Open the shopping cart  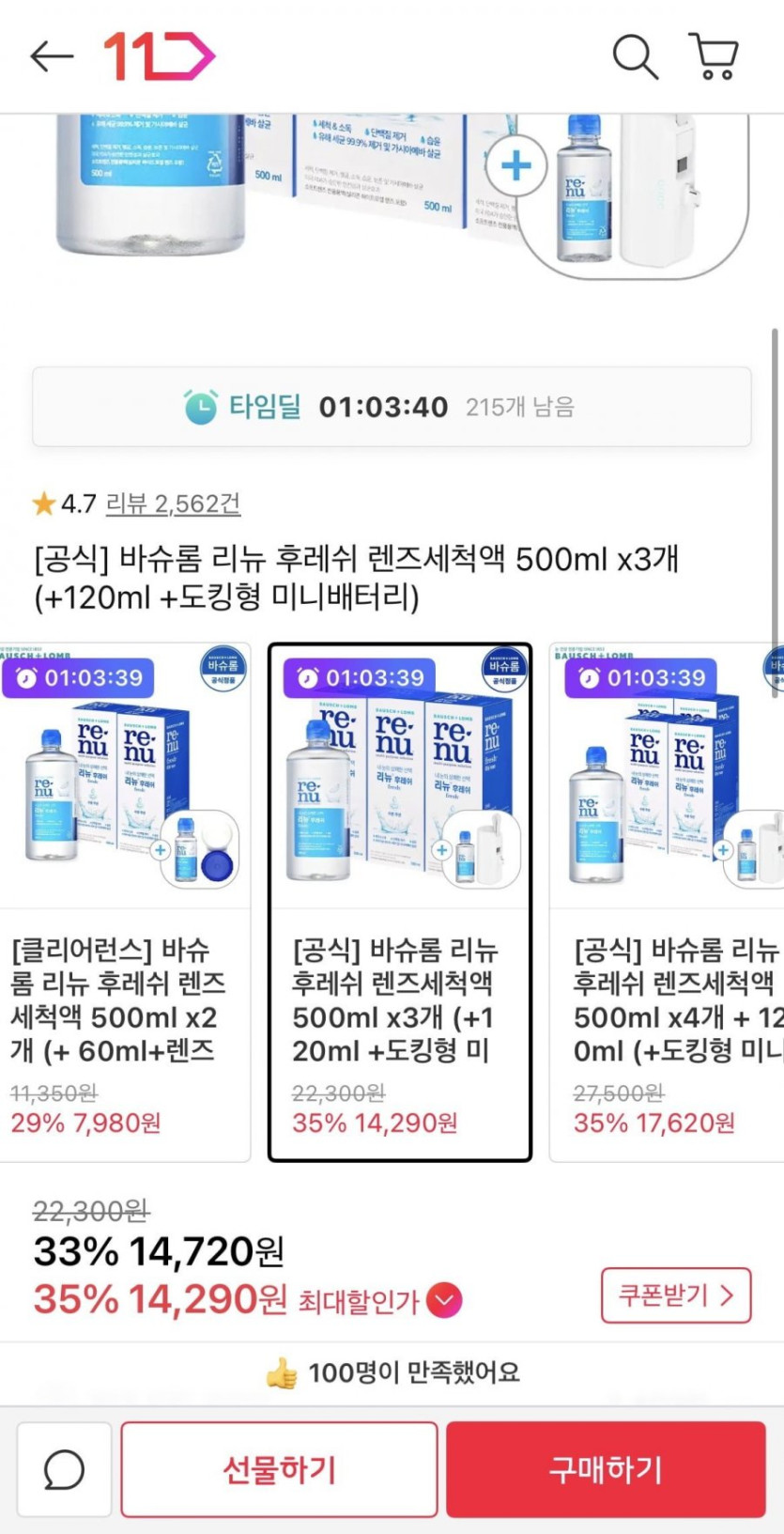pyautogui.click(x=715, y=57)
